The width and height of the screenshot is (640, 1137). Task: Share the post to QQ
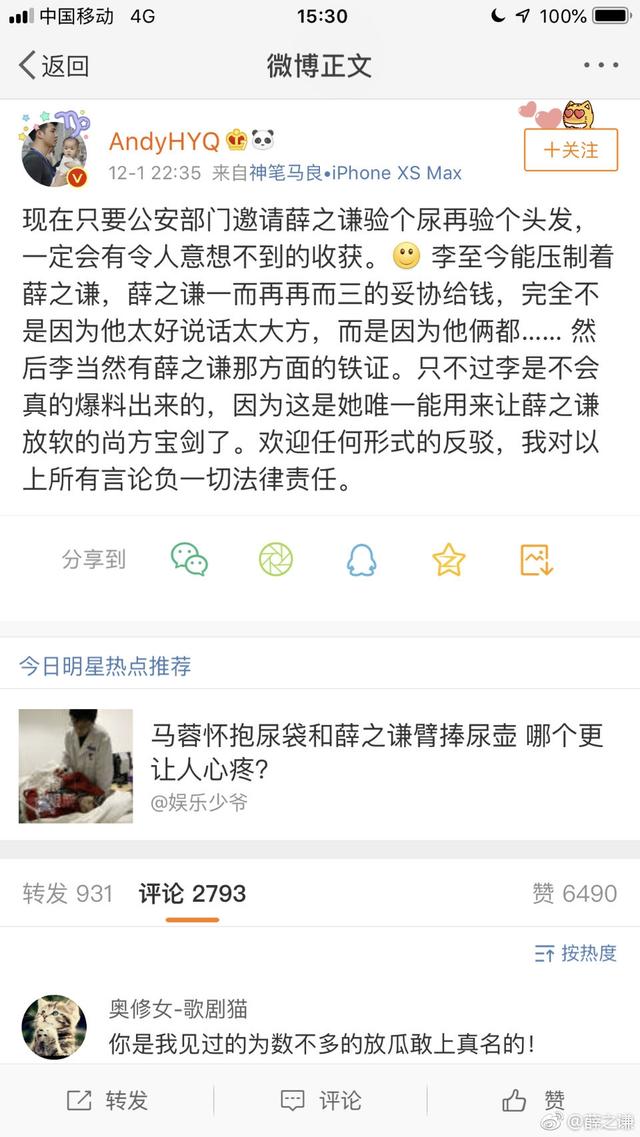click(x=362, y=559)
